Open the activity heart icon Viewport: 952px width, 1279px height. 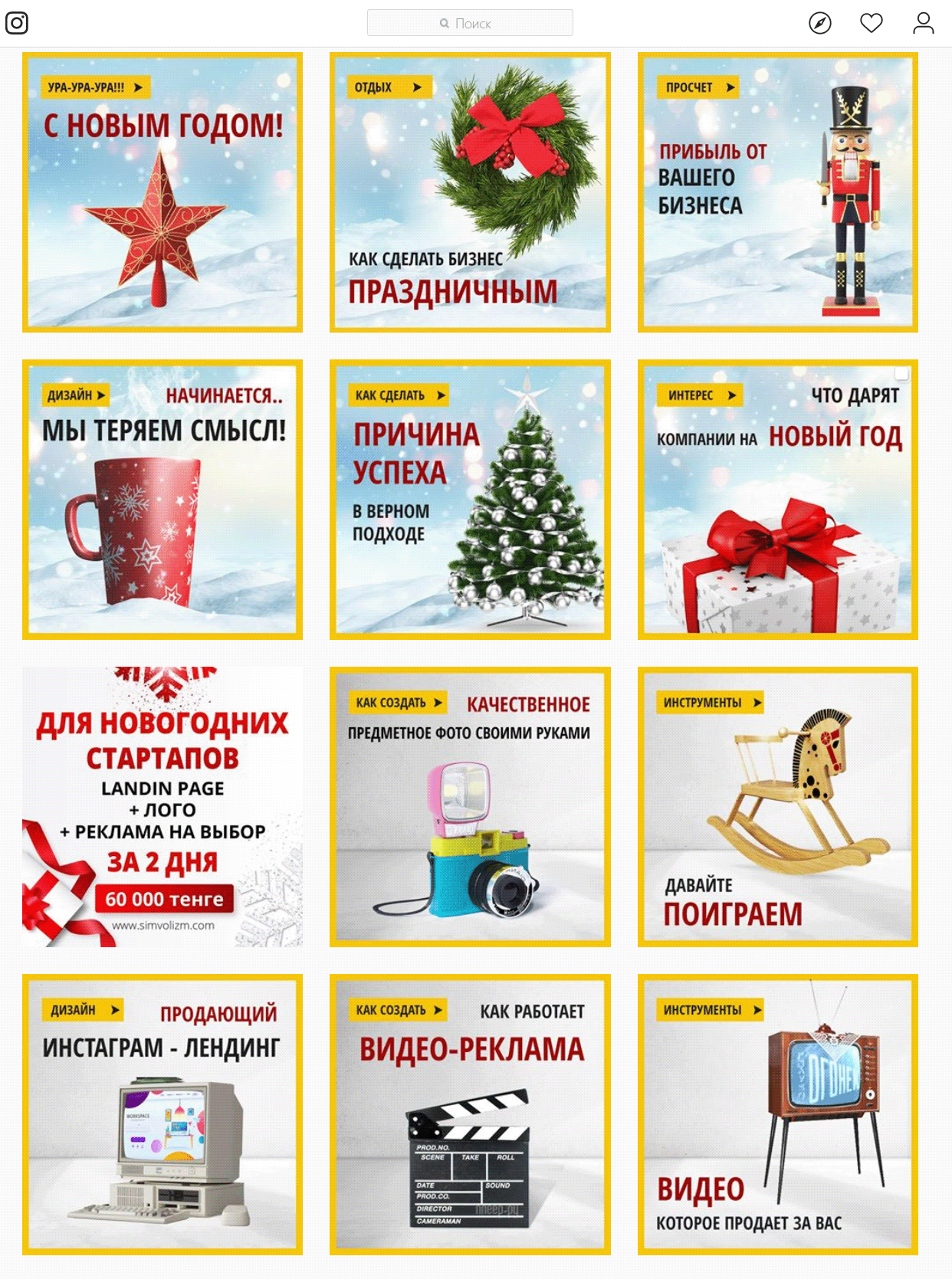click(871, 23)
